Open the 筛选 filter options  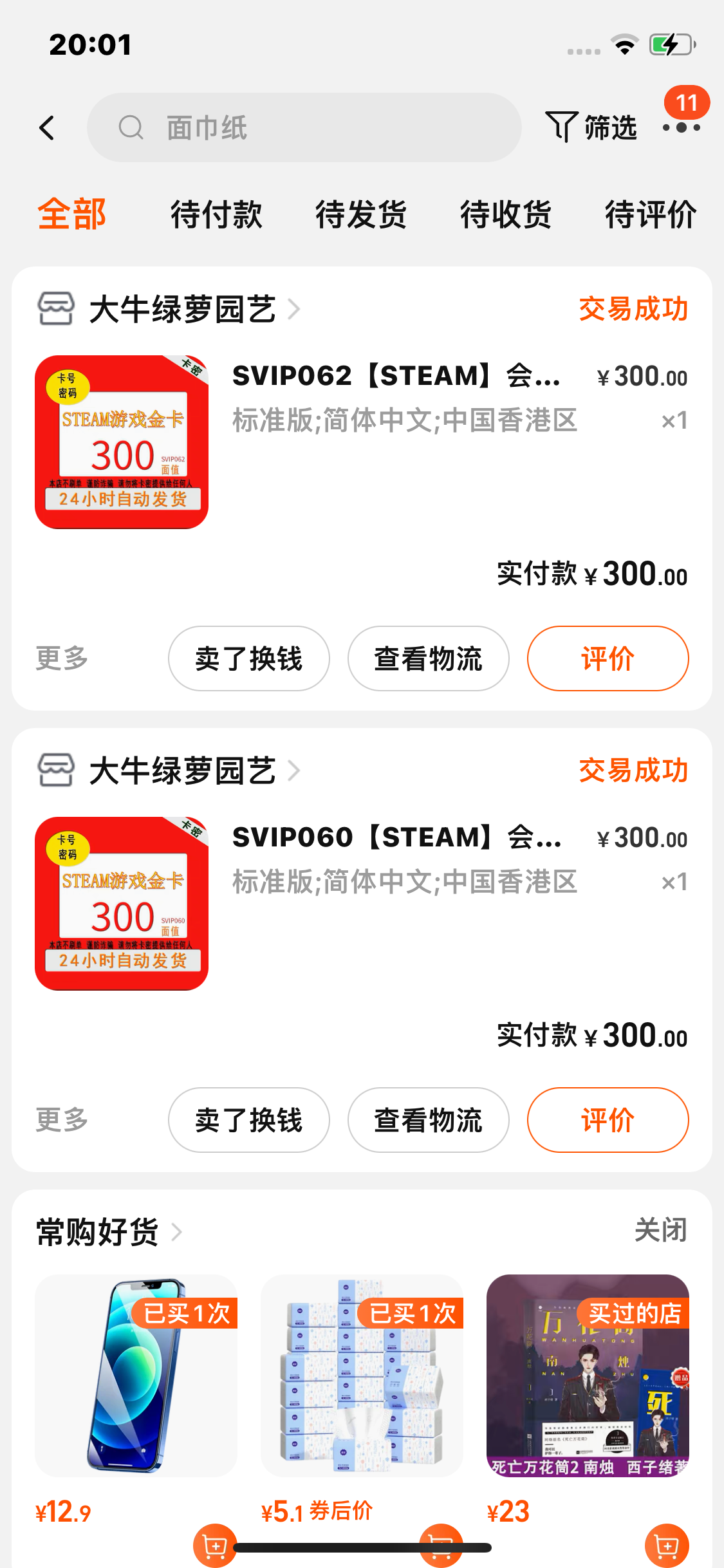591,127
